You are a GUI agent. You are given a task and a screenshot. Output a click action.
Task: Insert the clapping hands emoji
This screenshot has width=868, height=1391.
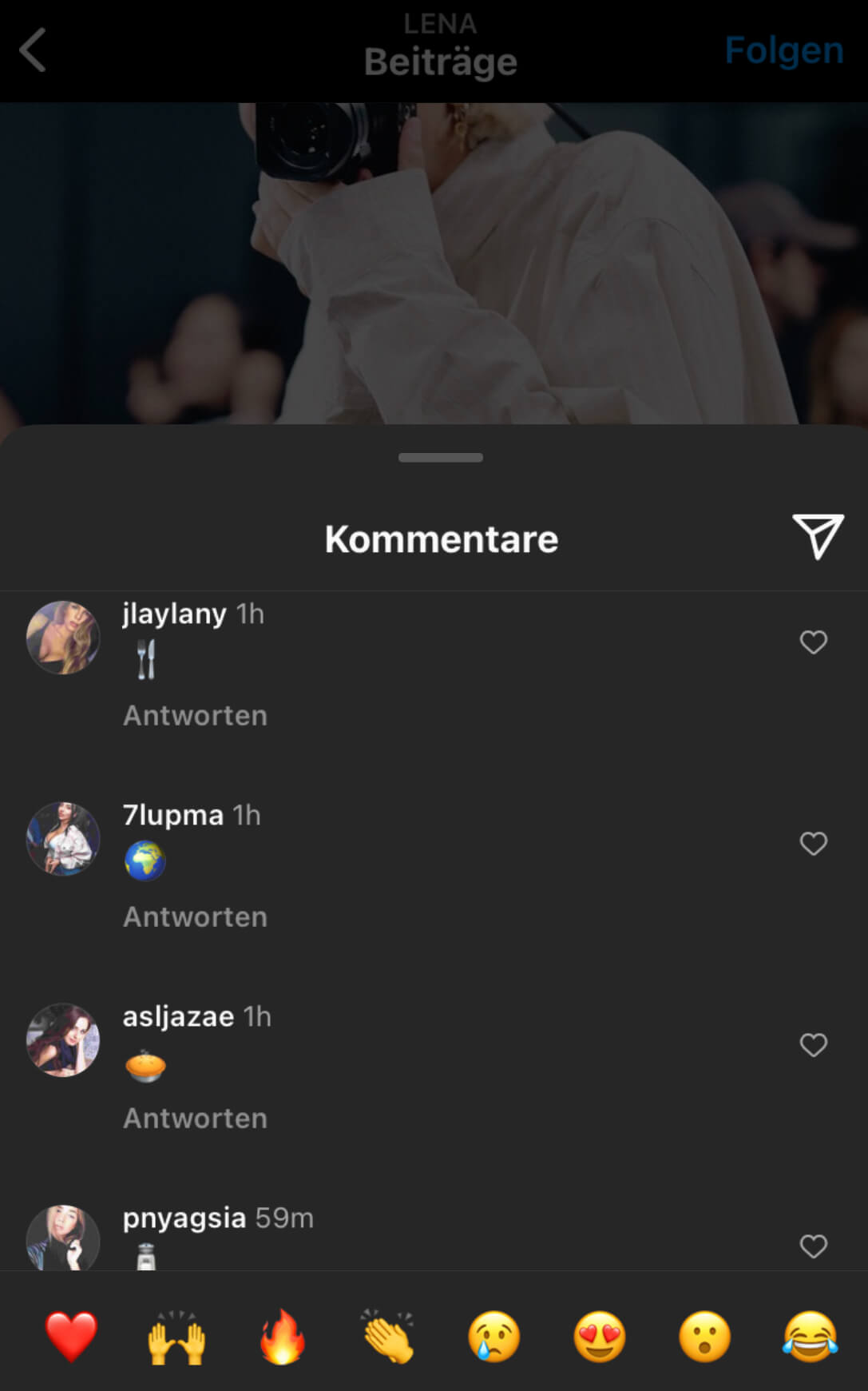(388, 1337)
